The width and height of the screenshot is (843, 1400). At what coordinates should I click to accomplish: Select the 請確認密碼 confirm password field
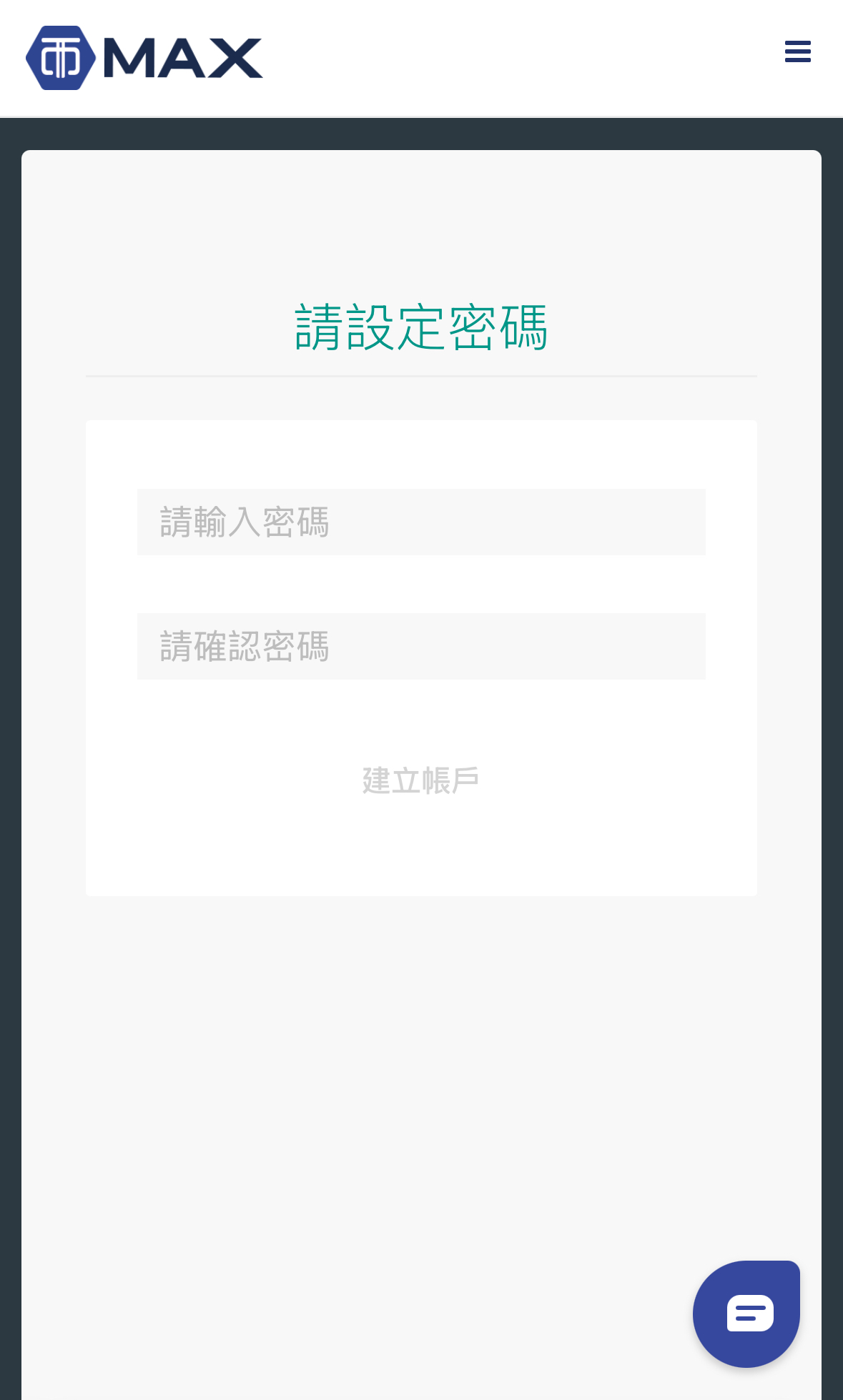421,646
